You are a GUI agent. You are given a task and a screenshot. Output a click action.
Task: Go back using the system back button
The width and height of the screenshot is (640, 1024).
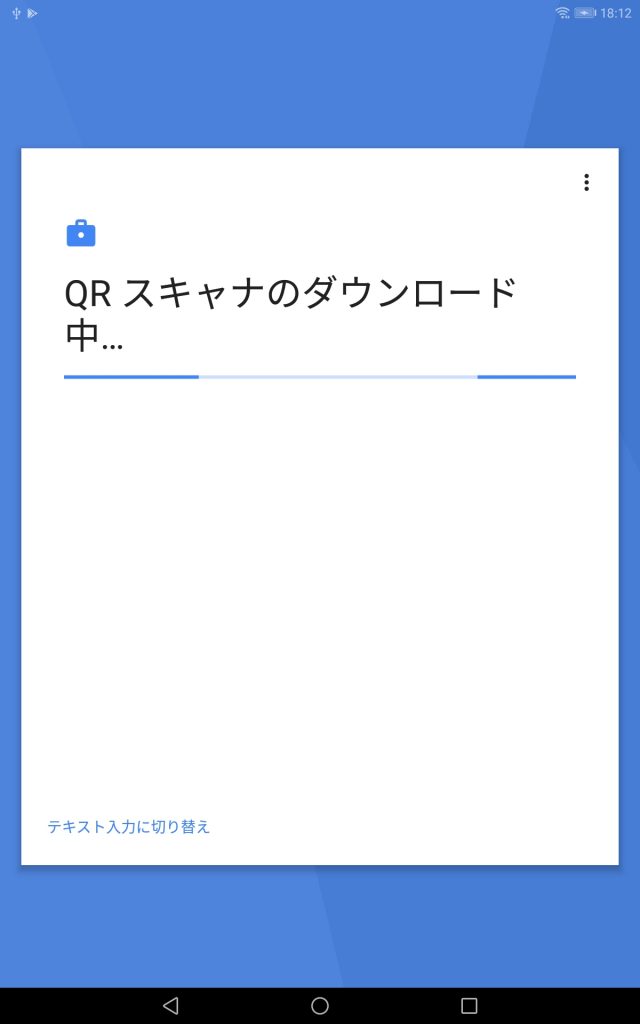click(x=170, y=1005)
